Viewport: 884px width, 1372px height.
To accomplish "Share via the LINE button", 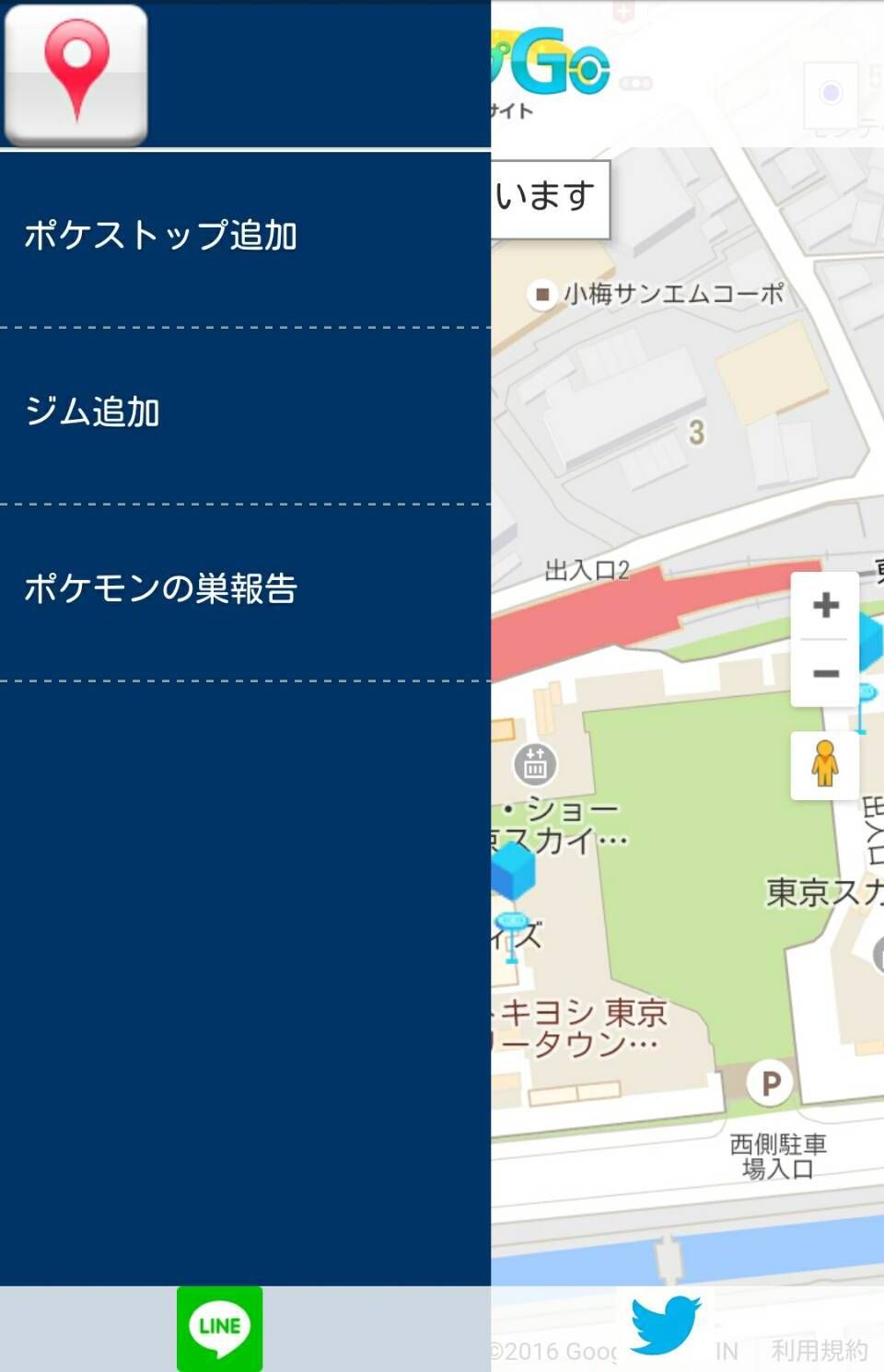I will point(219,1328).
